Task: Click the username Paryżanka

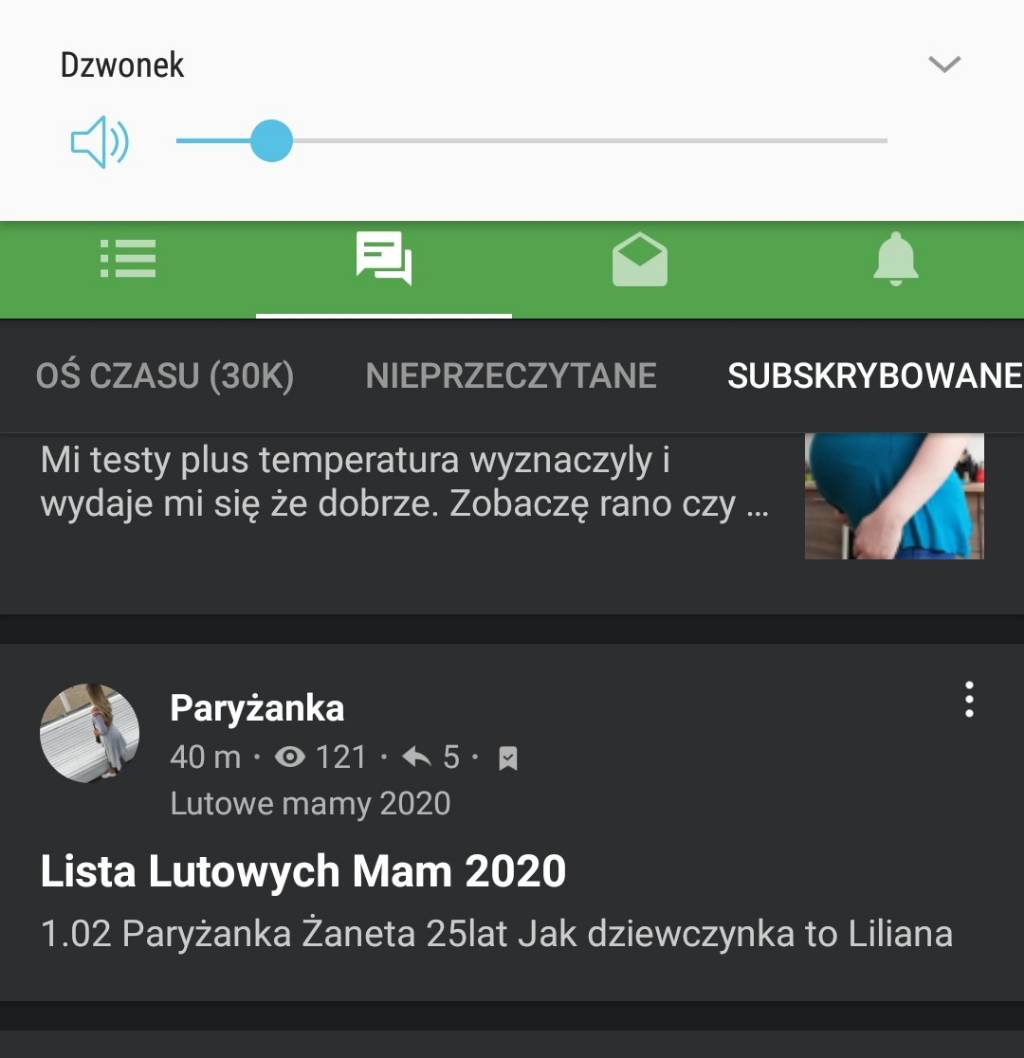Action: click(256, 707)
